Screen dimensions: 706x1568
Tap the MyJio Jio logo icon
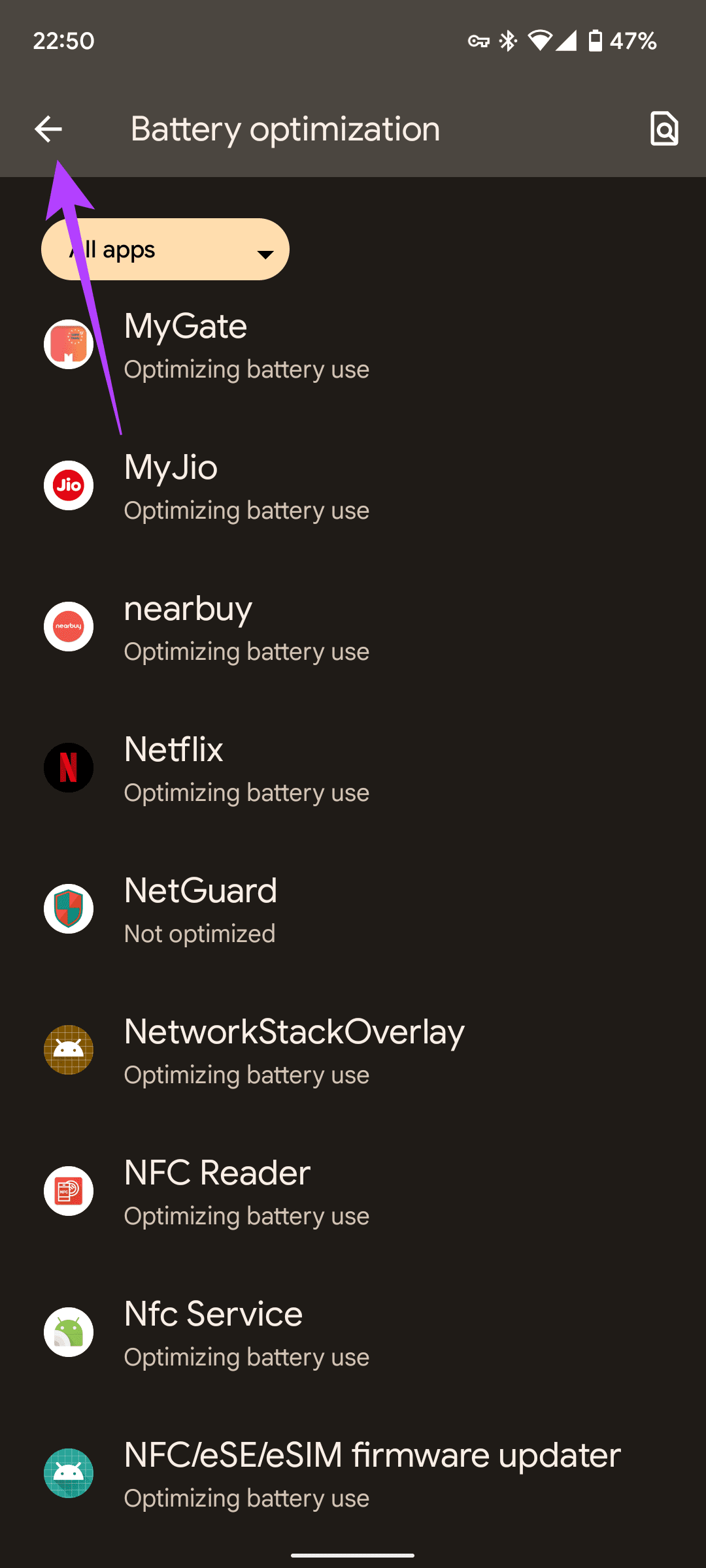[69, 485]
